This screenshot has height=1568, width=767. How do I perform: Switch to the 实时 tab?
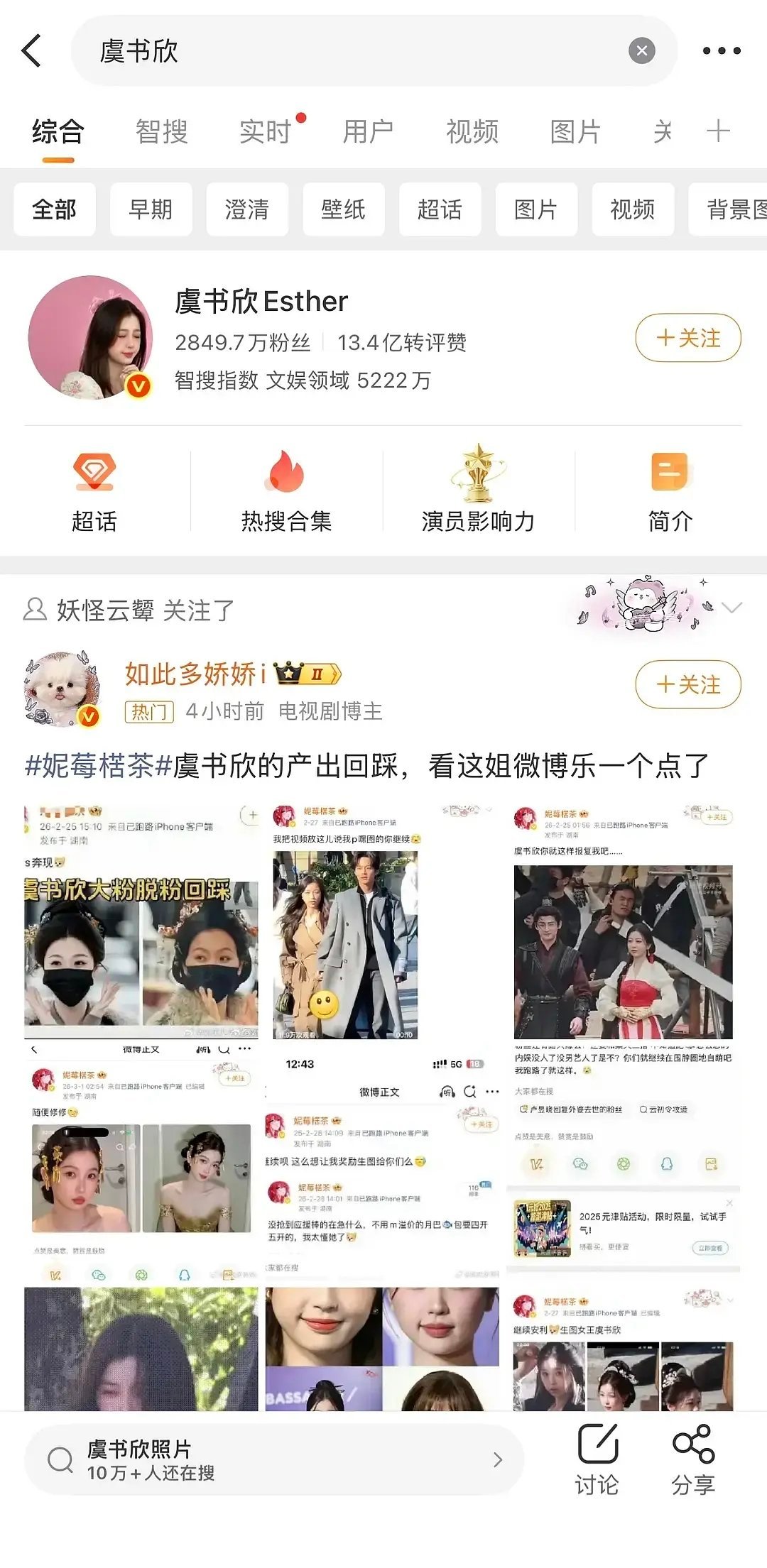pos(268,131)
